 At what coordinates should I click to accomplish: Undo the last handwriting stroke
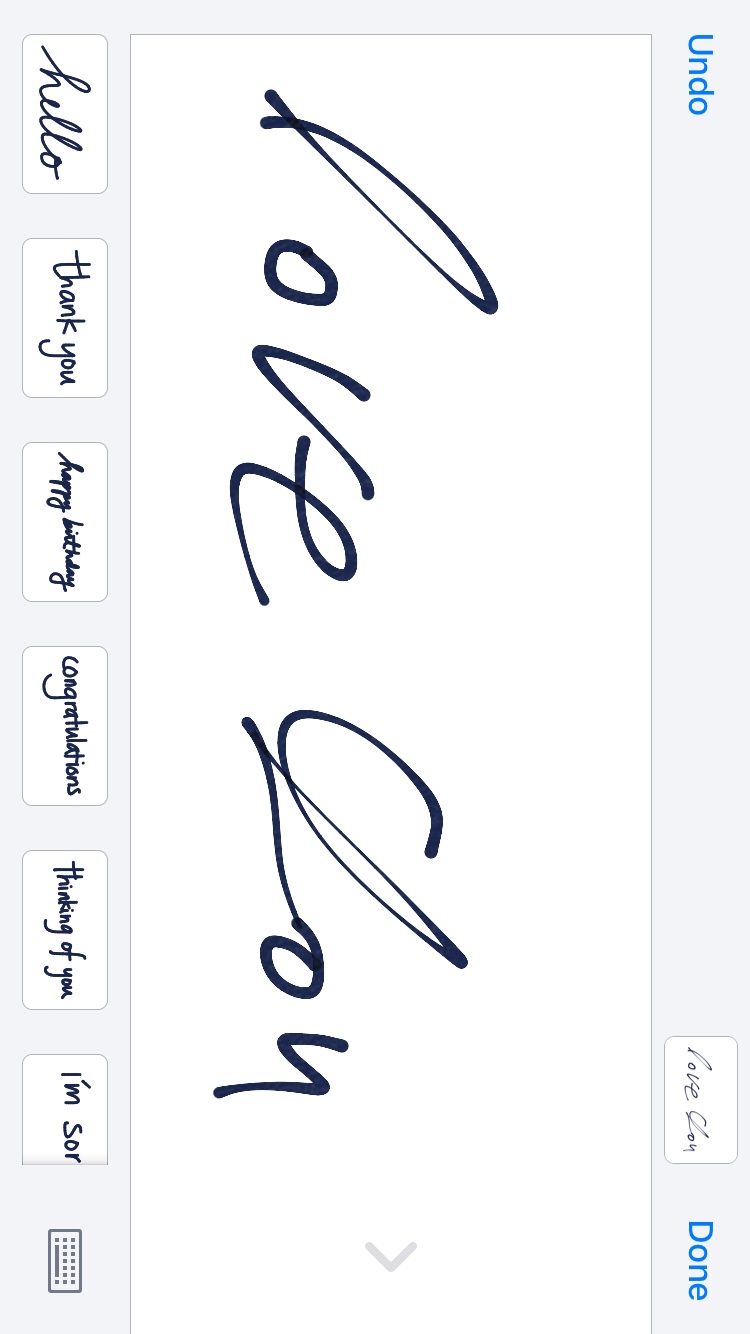[698, 75]
